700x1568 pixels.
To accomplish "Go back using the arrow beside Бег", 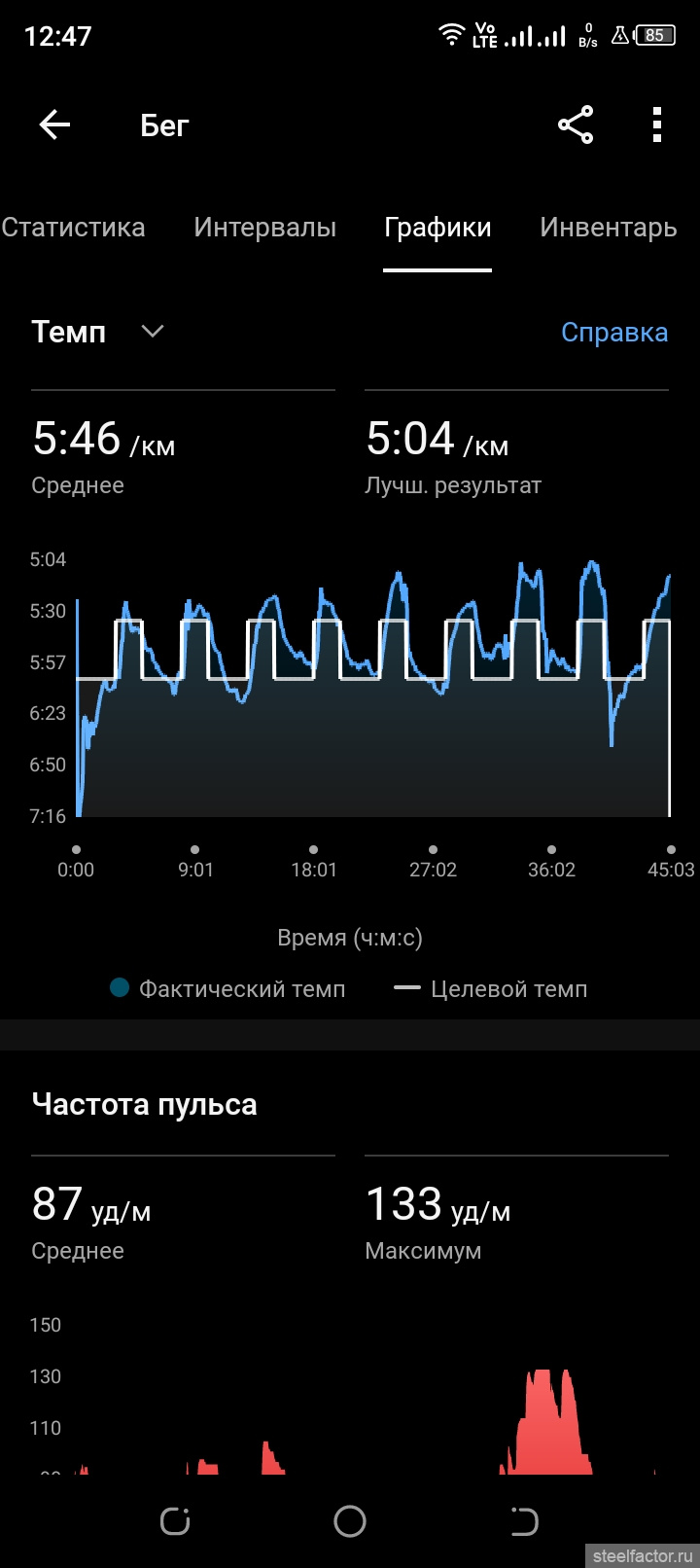I will pos(54,125).
